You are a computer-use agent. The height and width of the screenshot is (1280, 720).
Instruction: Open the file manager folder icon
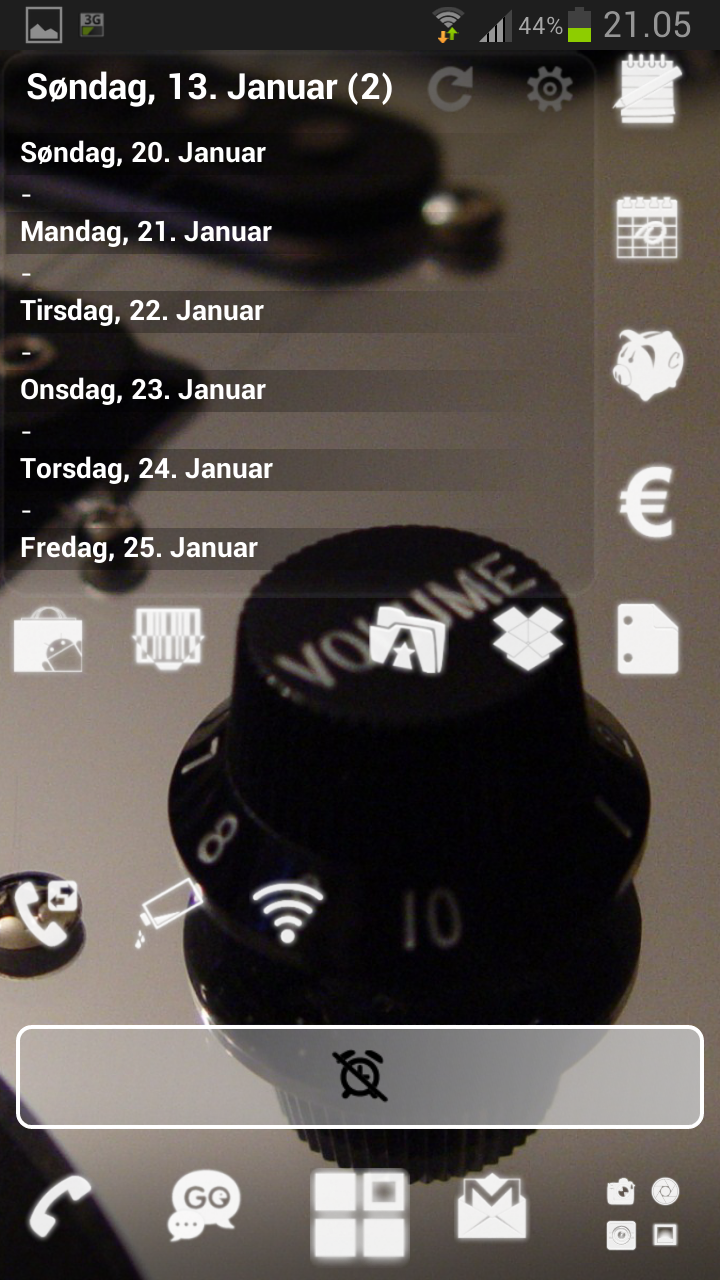(x=408, y=639)
